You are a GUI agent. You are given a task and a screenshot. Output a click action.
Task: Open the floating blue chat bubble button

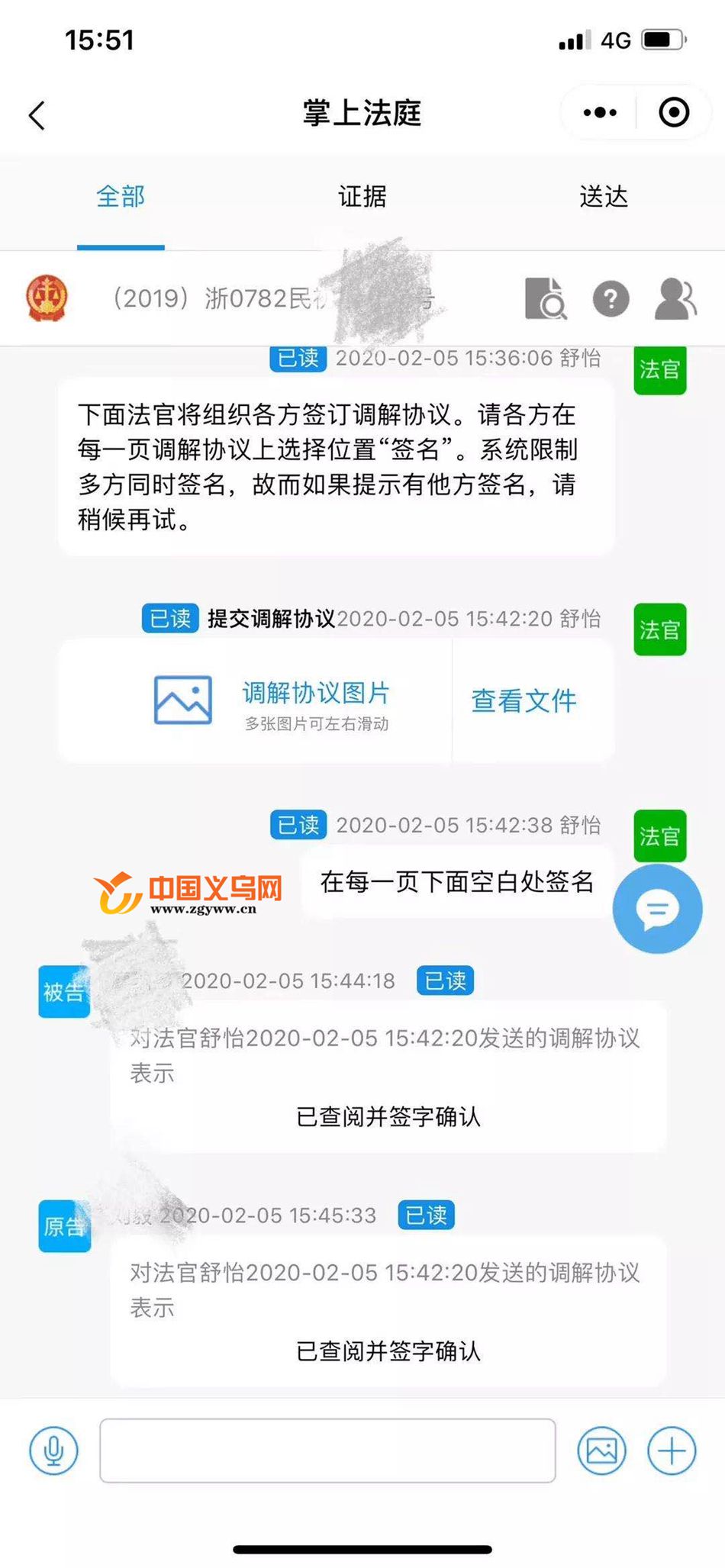click(657, 909)
